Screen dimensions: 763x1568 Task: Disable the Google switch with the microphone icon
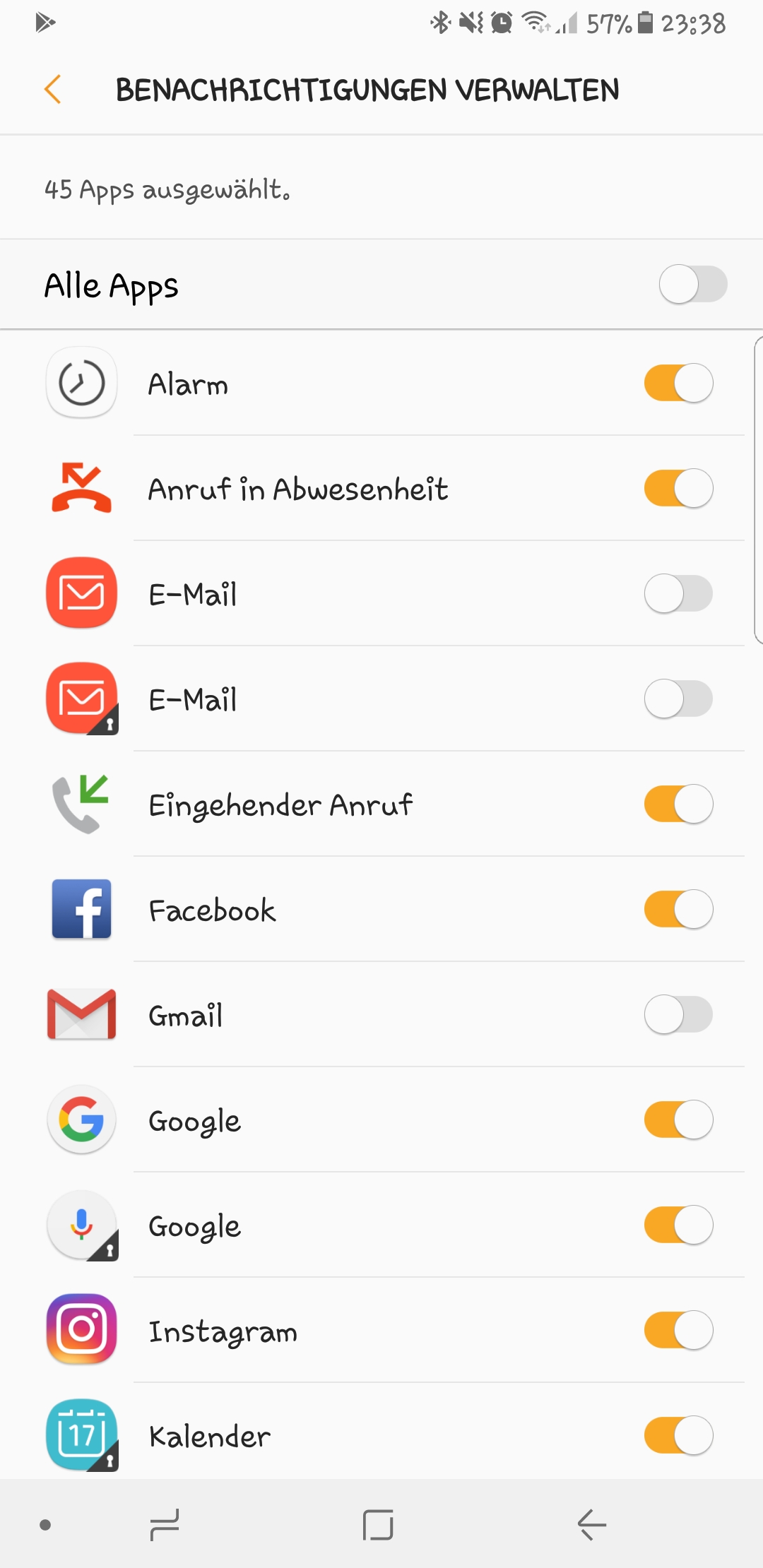click(678, 1225)
